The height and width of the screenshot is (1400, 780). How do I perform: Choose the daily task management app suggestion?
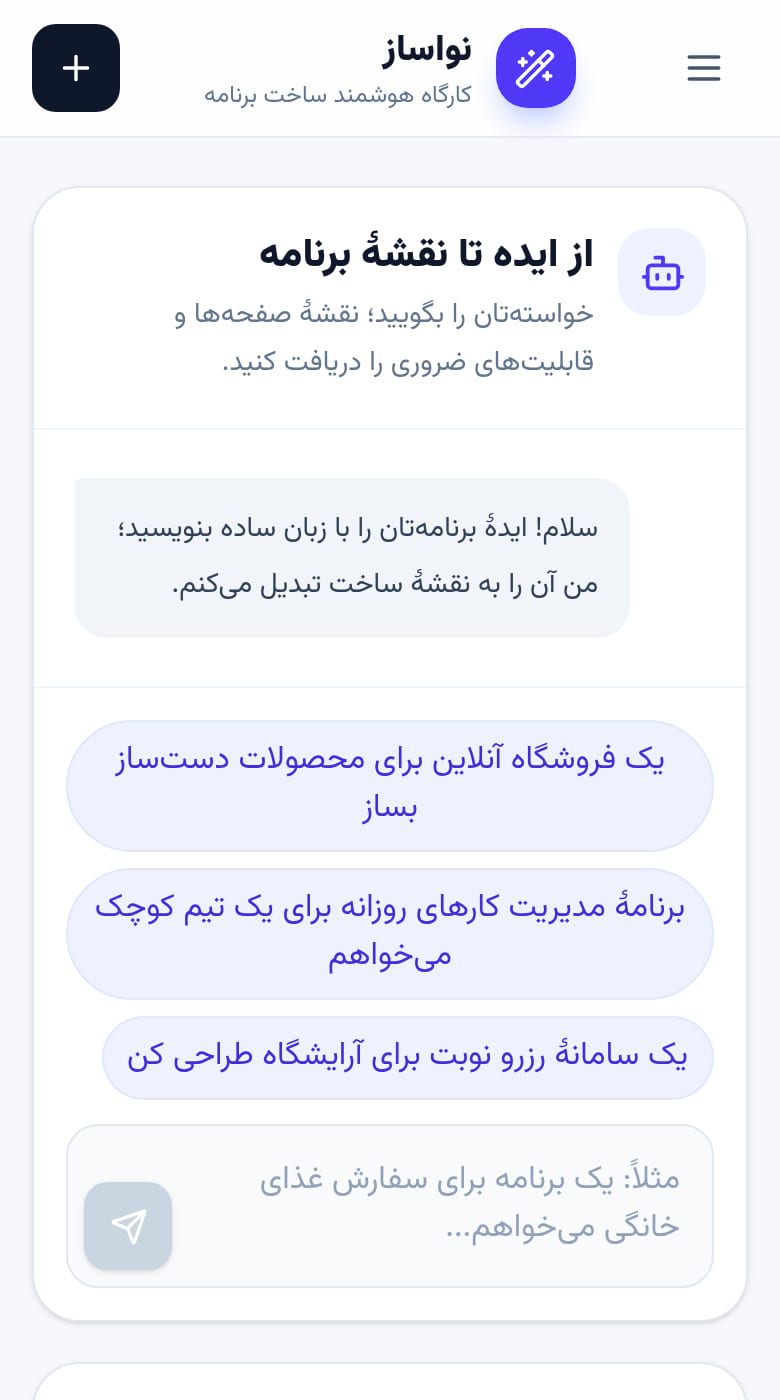click(390, 934)
